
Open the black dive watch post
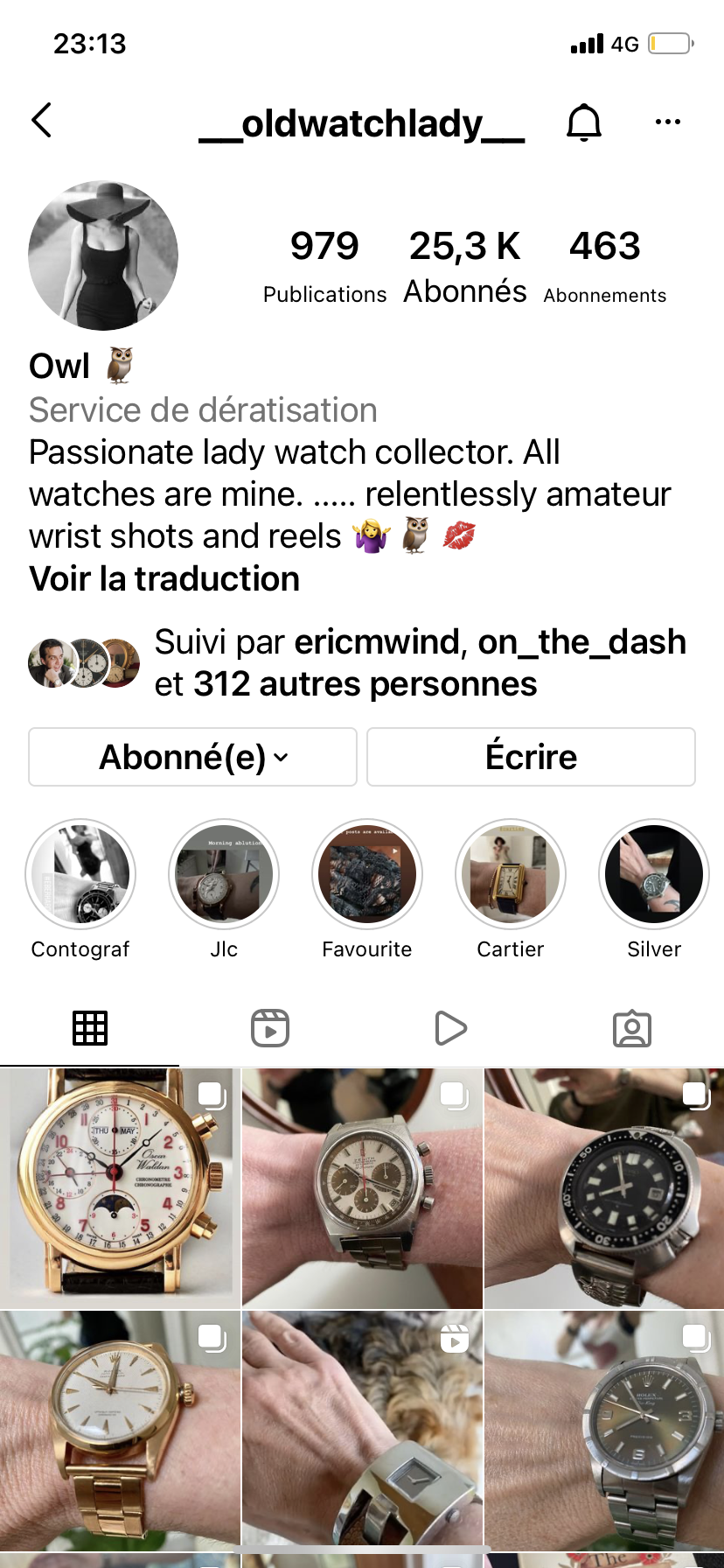tap(604, 1188)
